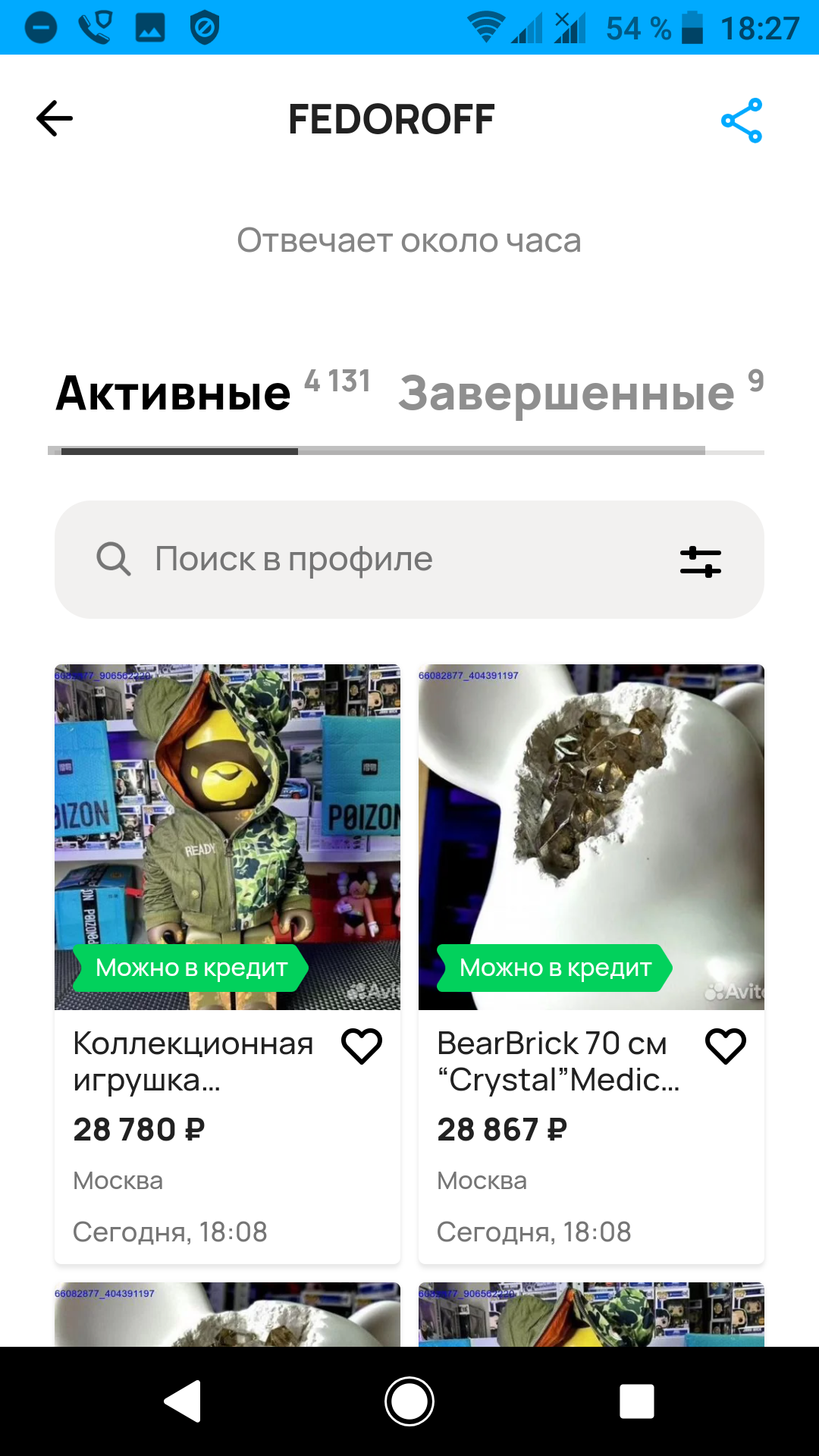Like the BearBrick 70 см listing

(x=726, y=1046)
